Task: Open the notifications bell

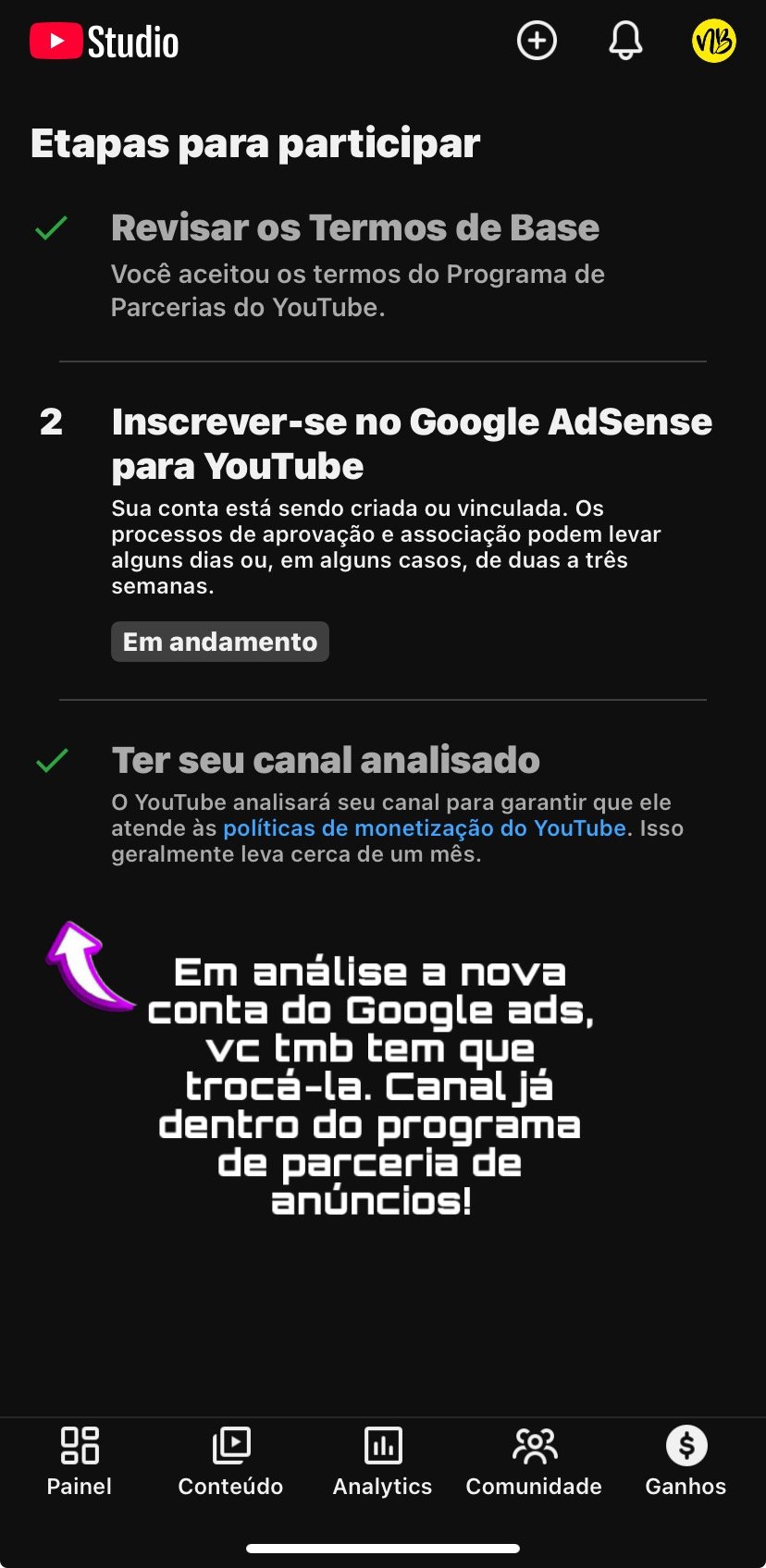Action: (x=625, y=42)
